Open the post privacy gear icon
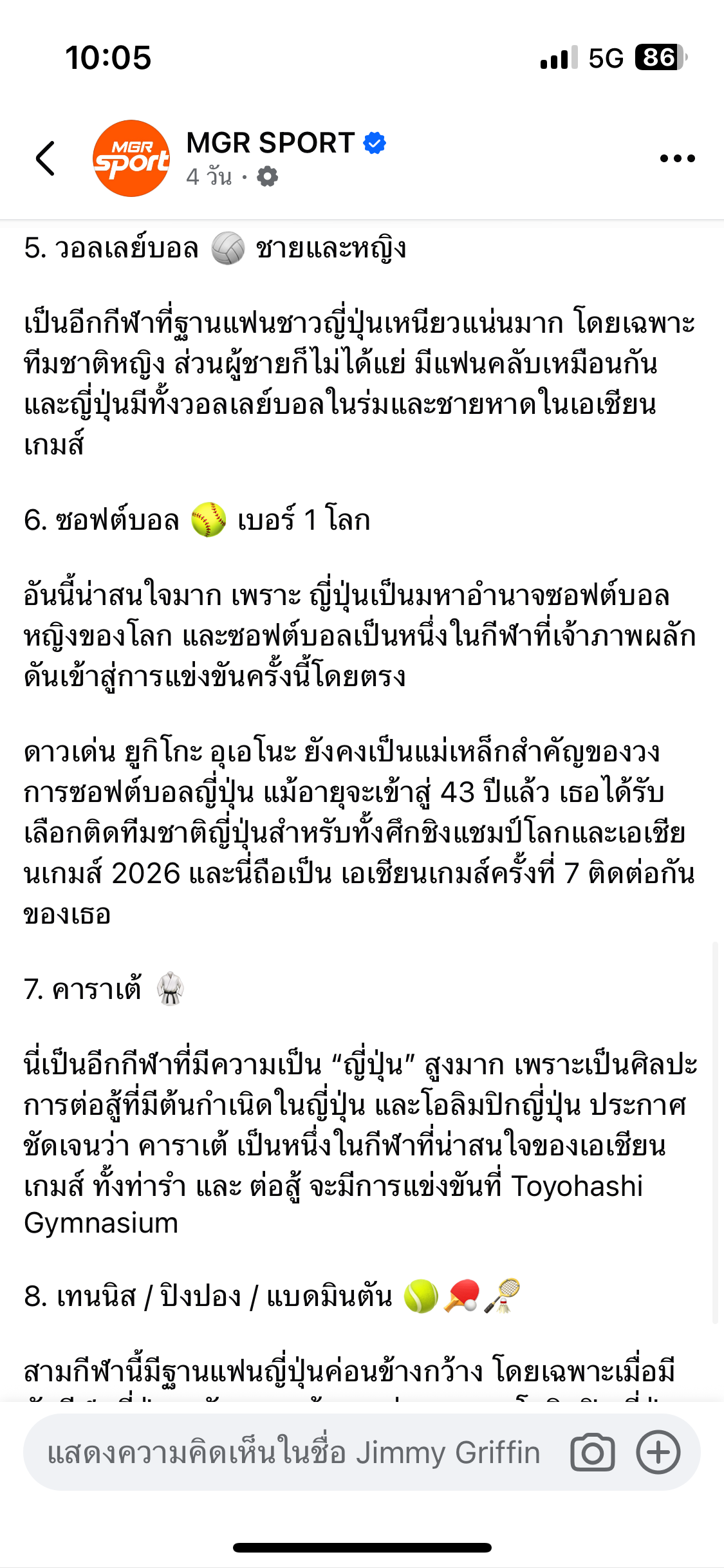Image resolution: width=724 pixels, height=1568 pixels. coord(267,176)
